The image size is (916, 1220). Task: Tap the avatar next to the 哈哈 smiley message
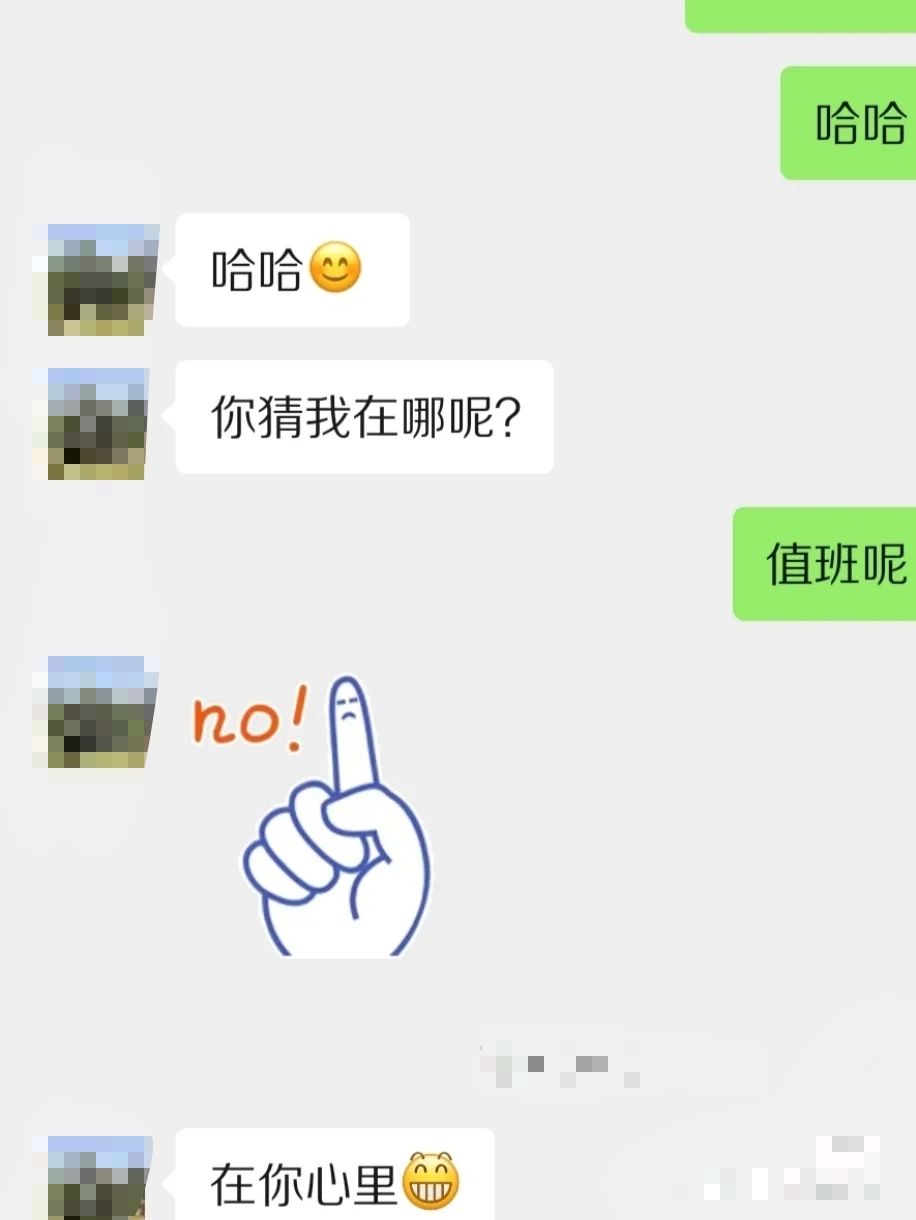click(96, 279)
